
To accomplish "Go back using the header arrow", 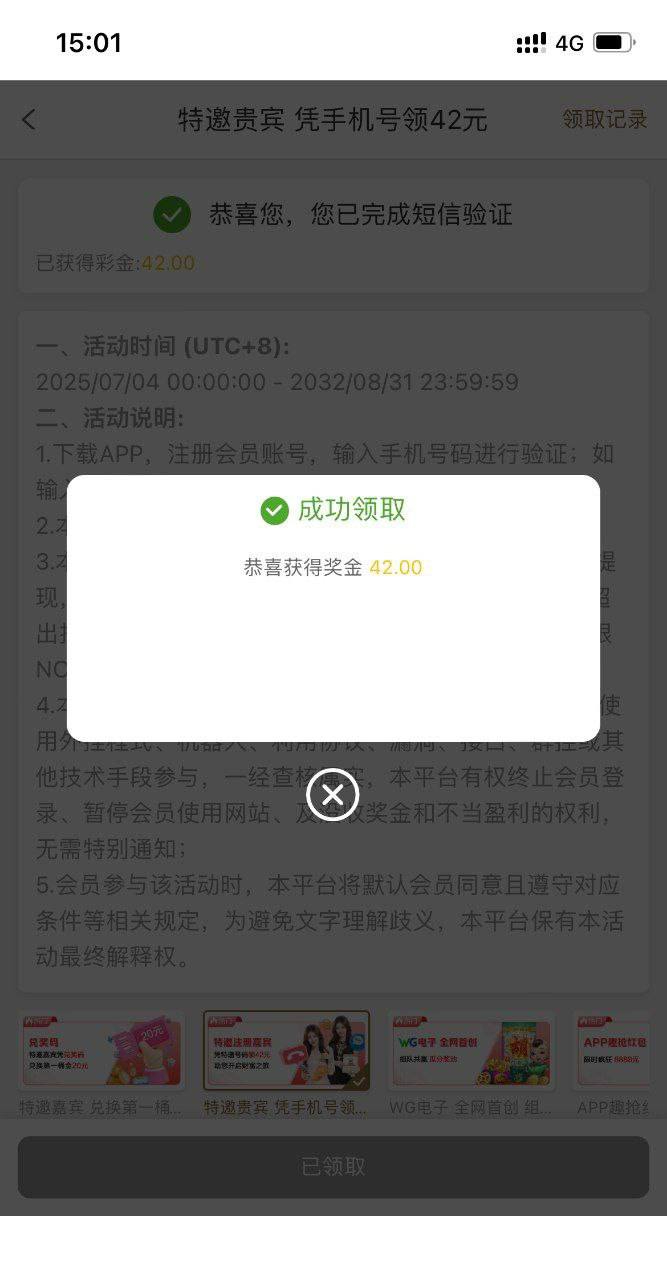I will coord(28,120).
